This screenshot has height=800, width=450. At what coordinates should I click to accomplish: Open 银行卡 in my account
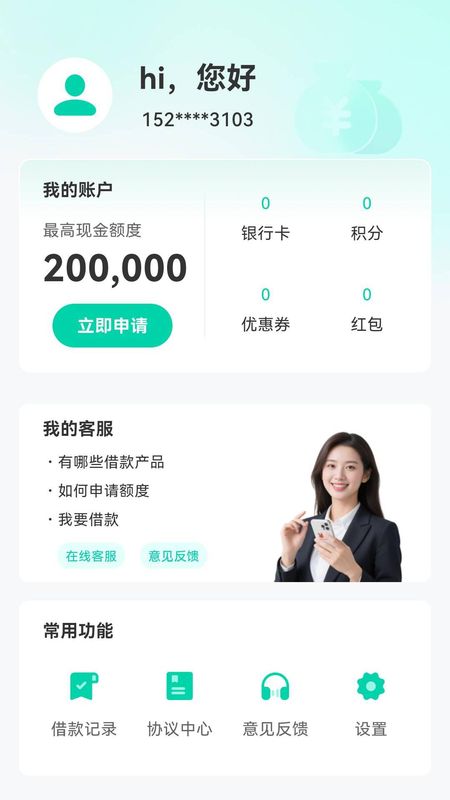(265, 219)
